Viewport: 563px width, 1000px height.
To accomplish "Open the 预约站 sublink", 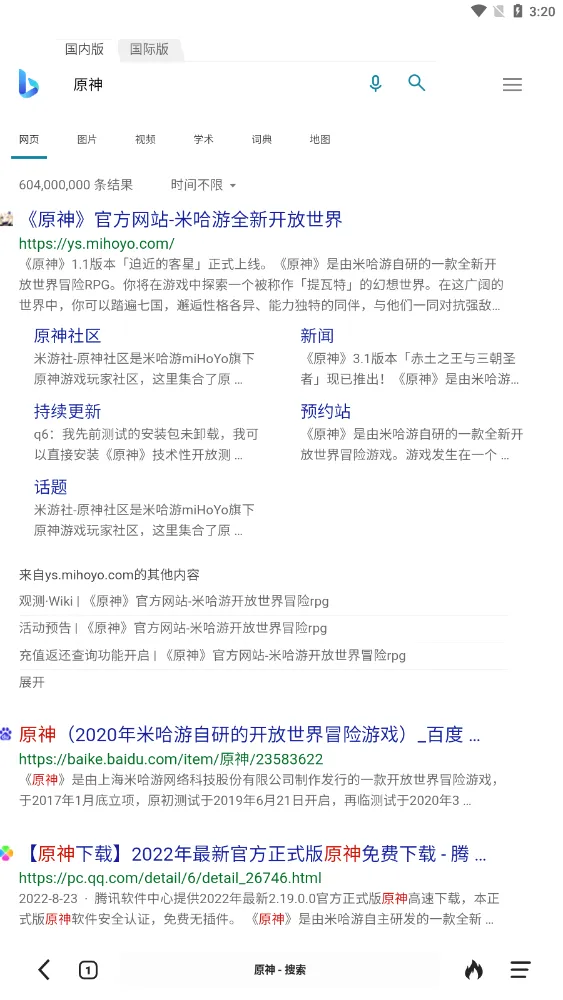I will tap(325, 411).
